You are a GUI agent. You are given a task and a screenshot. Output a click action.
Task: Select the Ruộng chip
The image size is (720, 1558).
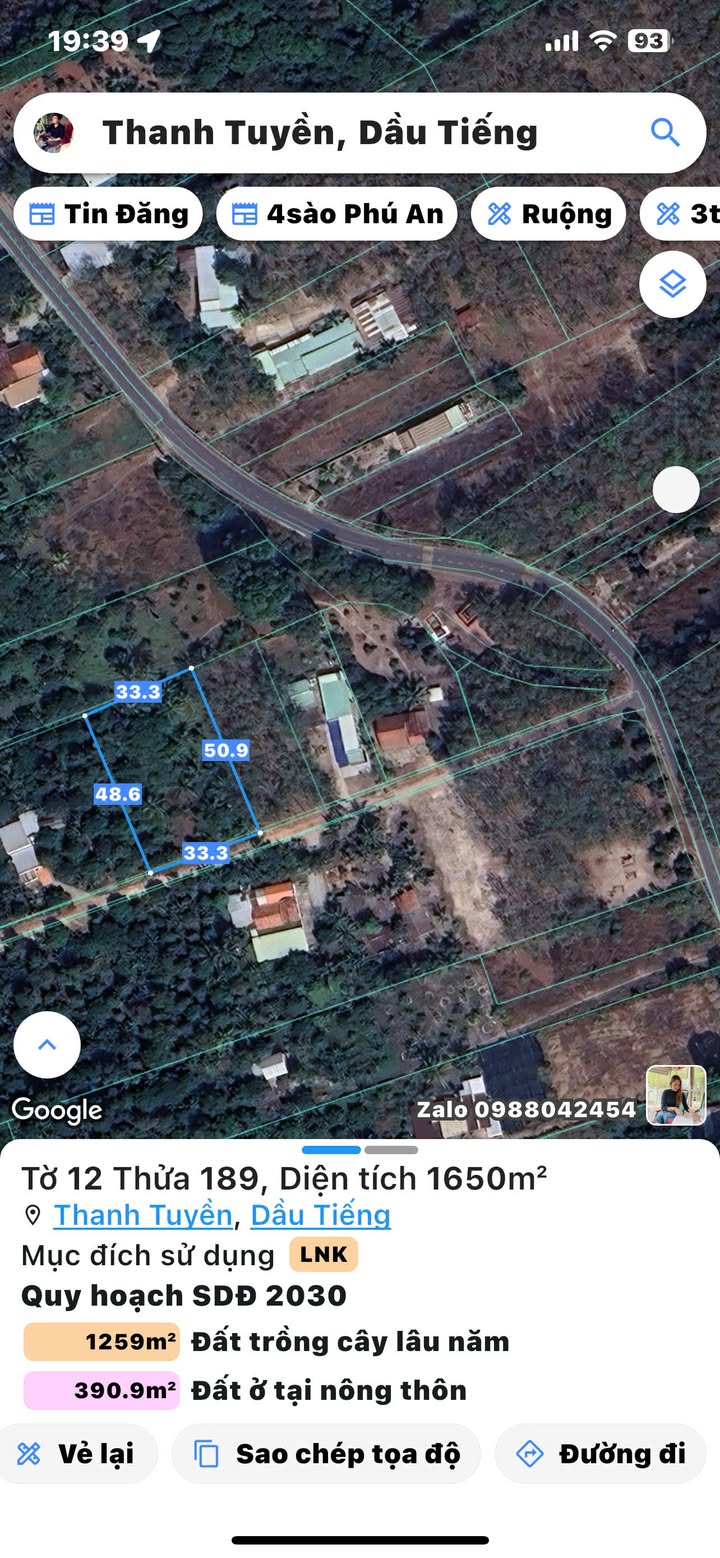click(549, 214)
